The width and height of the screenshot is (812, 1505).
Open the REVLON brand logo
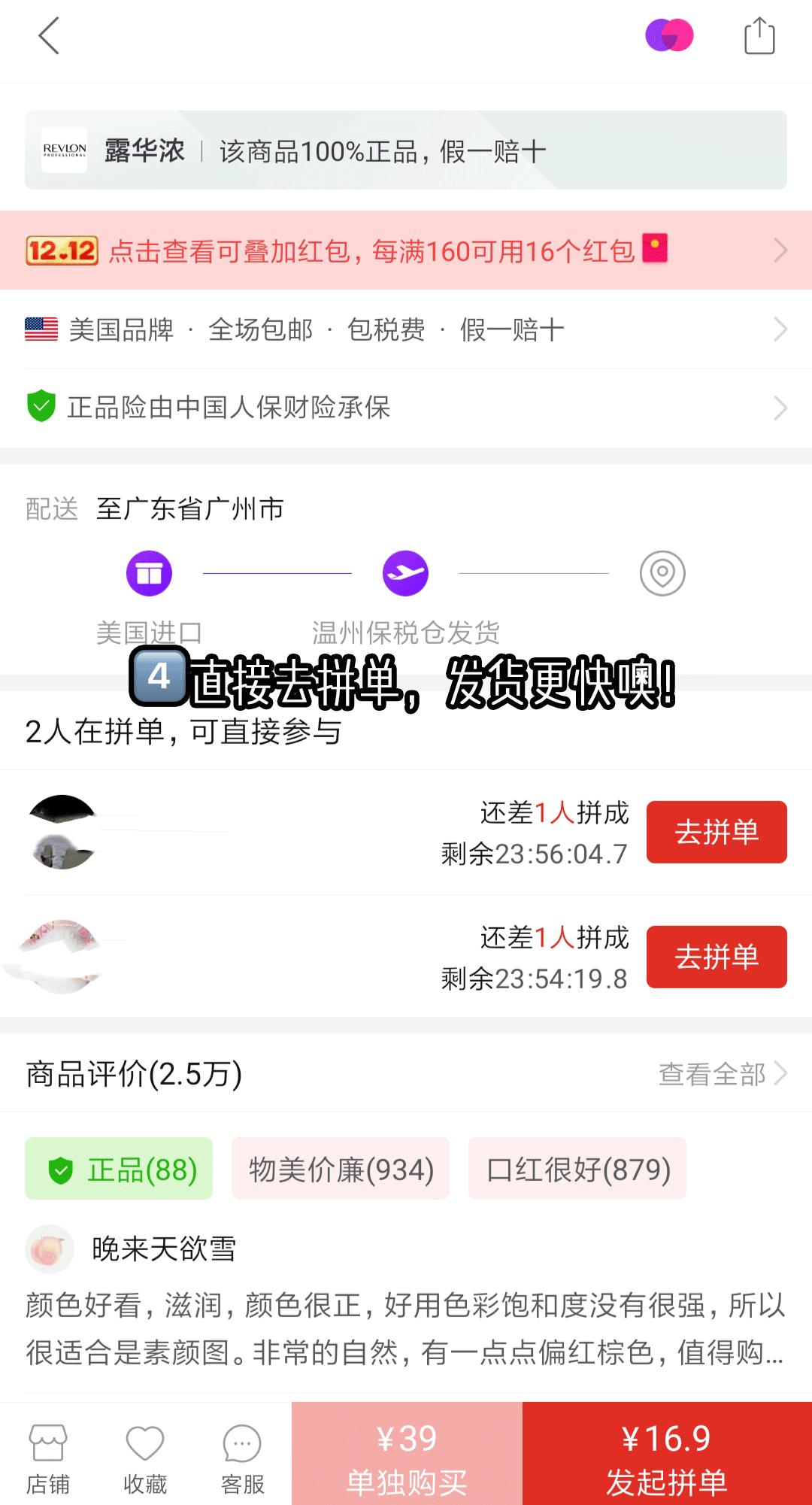(65, 150)
